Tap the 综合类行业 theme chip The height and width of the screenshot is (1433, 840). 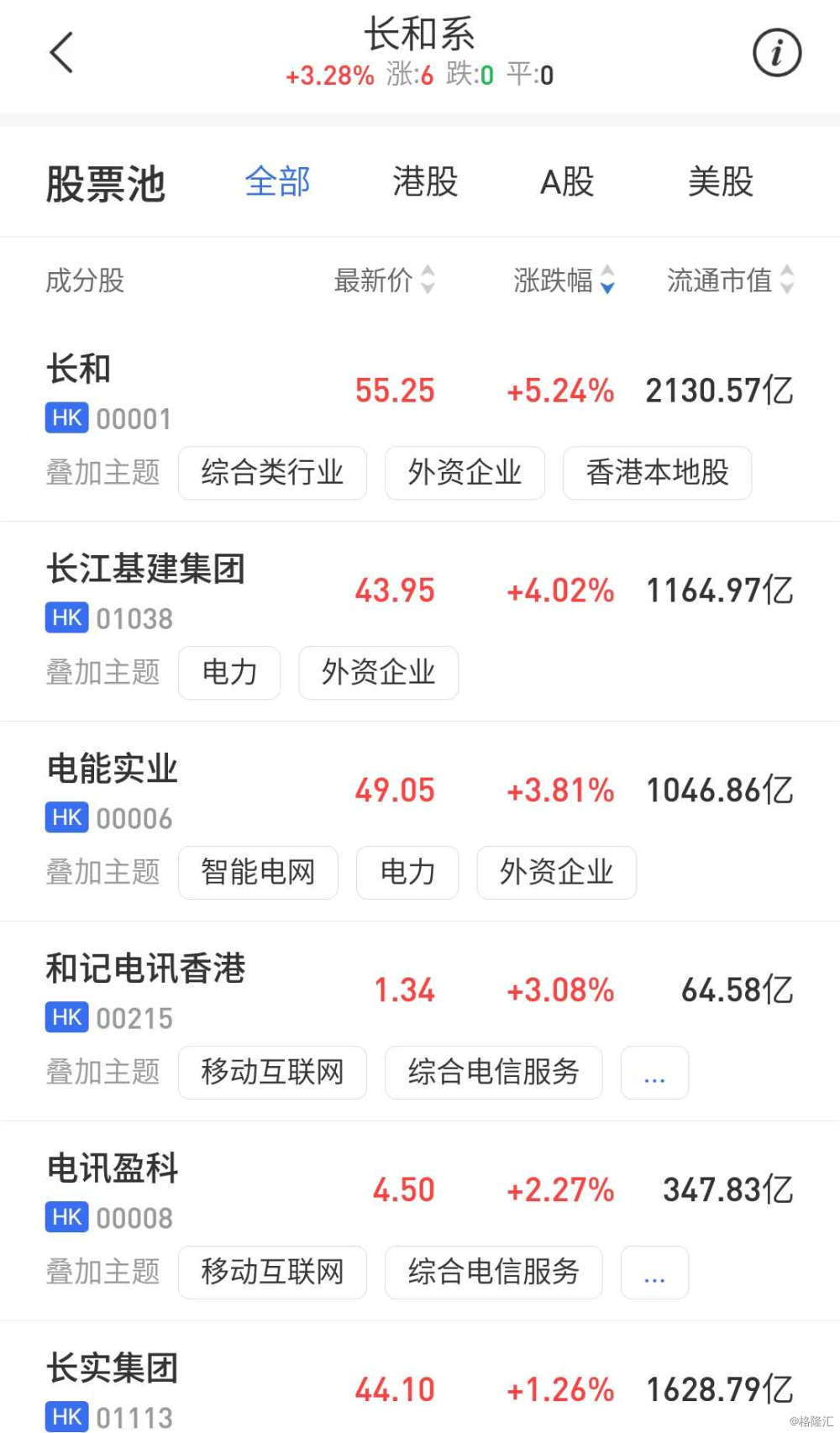click(x=272, y=473)
